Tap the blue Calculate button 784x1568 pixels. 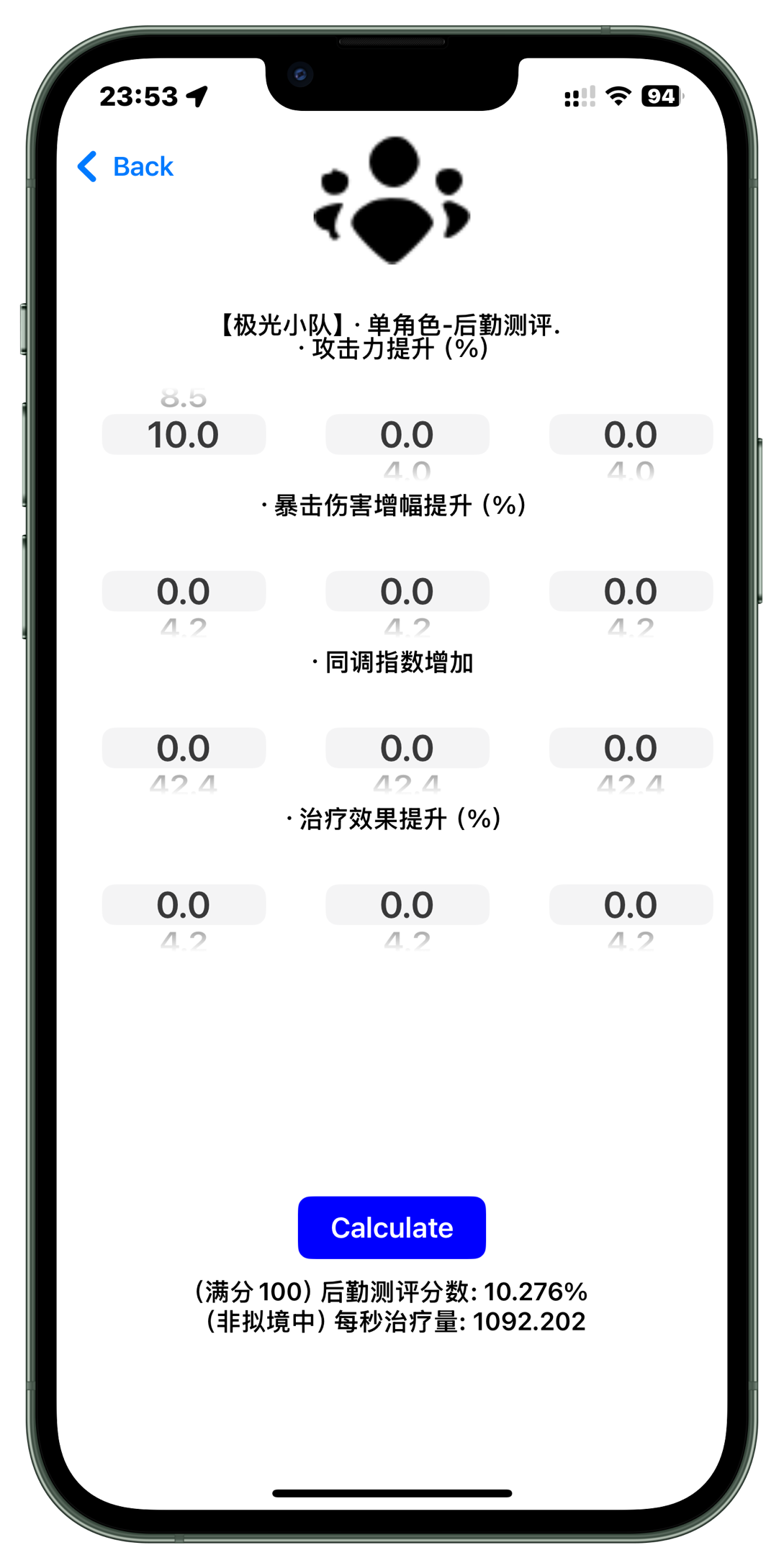pos(392,1227)
